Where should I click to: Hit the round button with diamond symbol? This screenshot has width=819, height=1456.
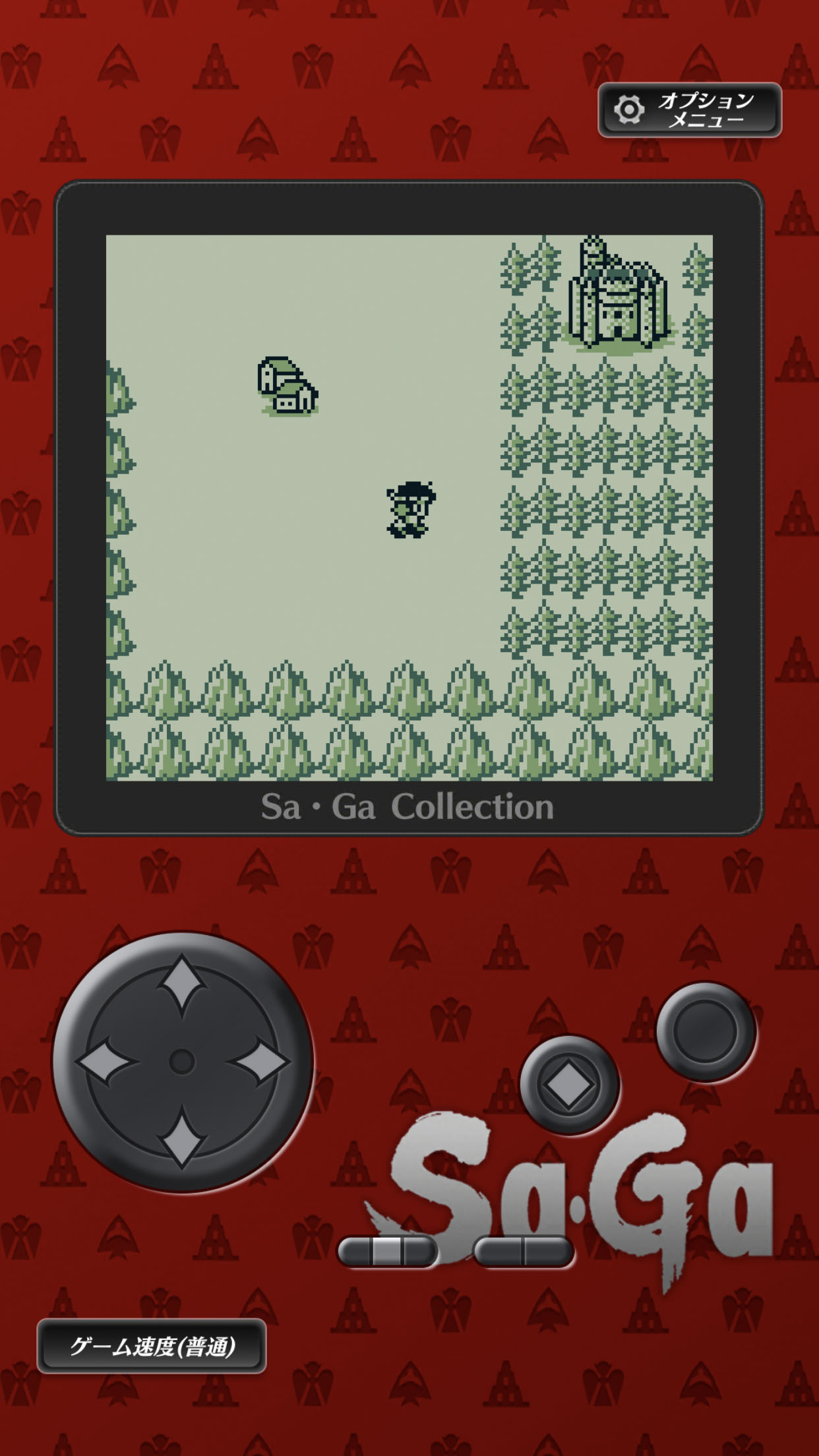[x=568, y=1084]
